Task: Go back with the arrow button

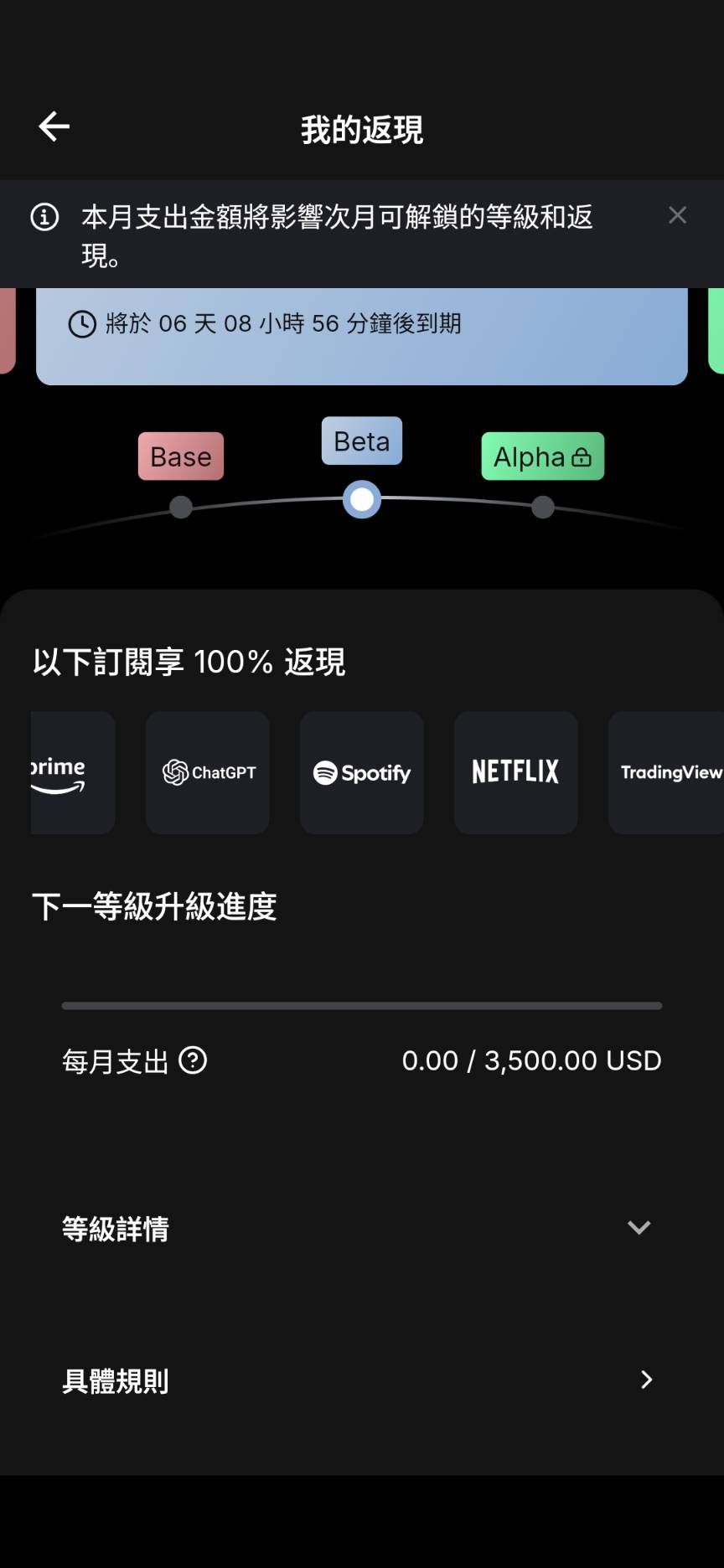Action: pyautogui.click(x=53, y=126)
